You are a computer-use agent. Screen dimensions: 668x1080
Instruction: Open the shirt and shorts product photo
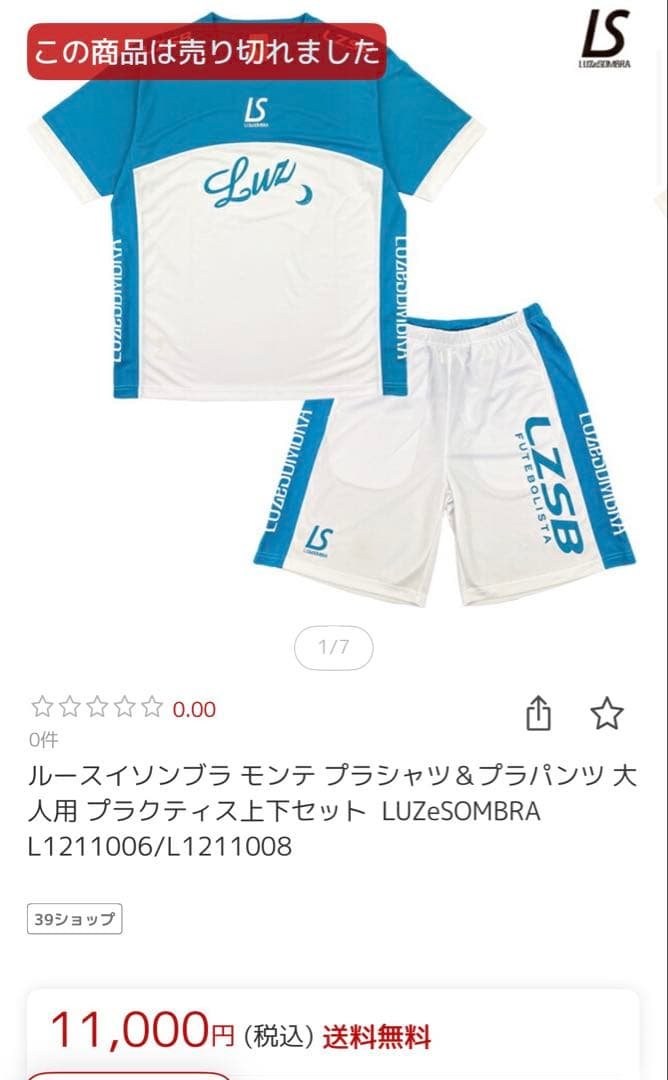334,320
